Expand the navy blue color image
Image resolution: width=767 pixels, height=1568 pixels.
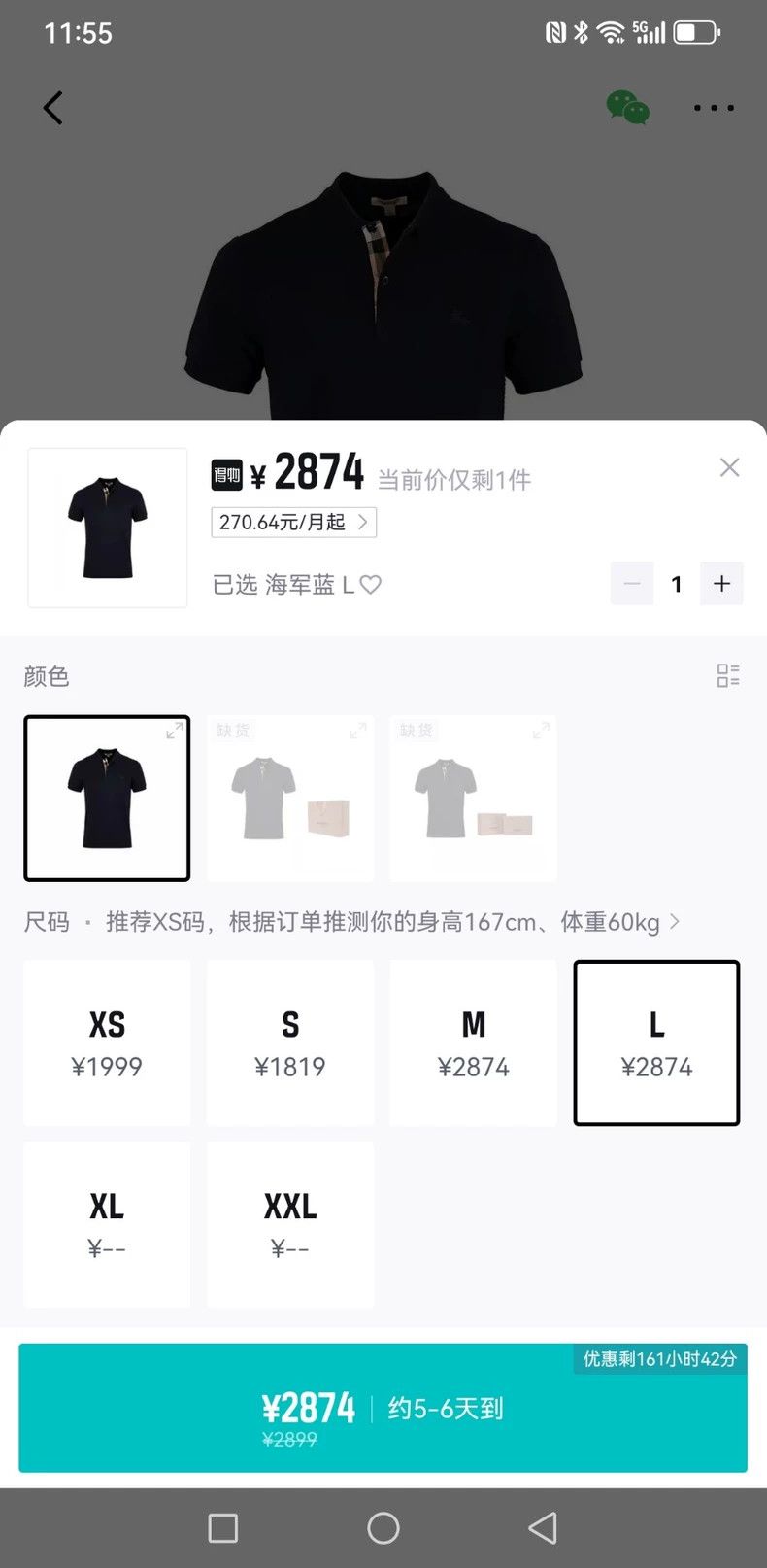coord(174,731)
